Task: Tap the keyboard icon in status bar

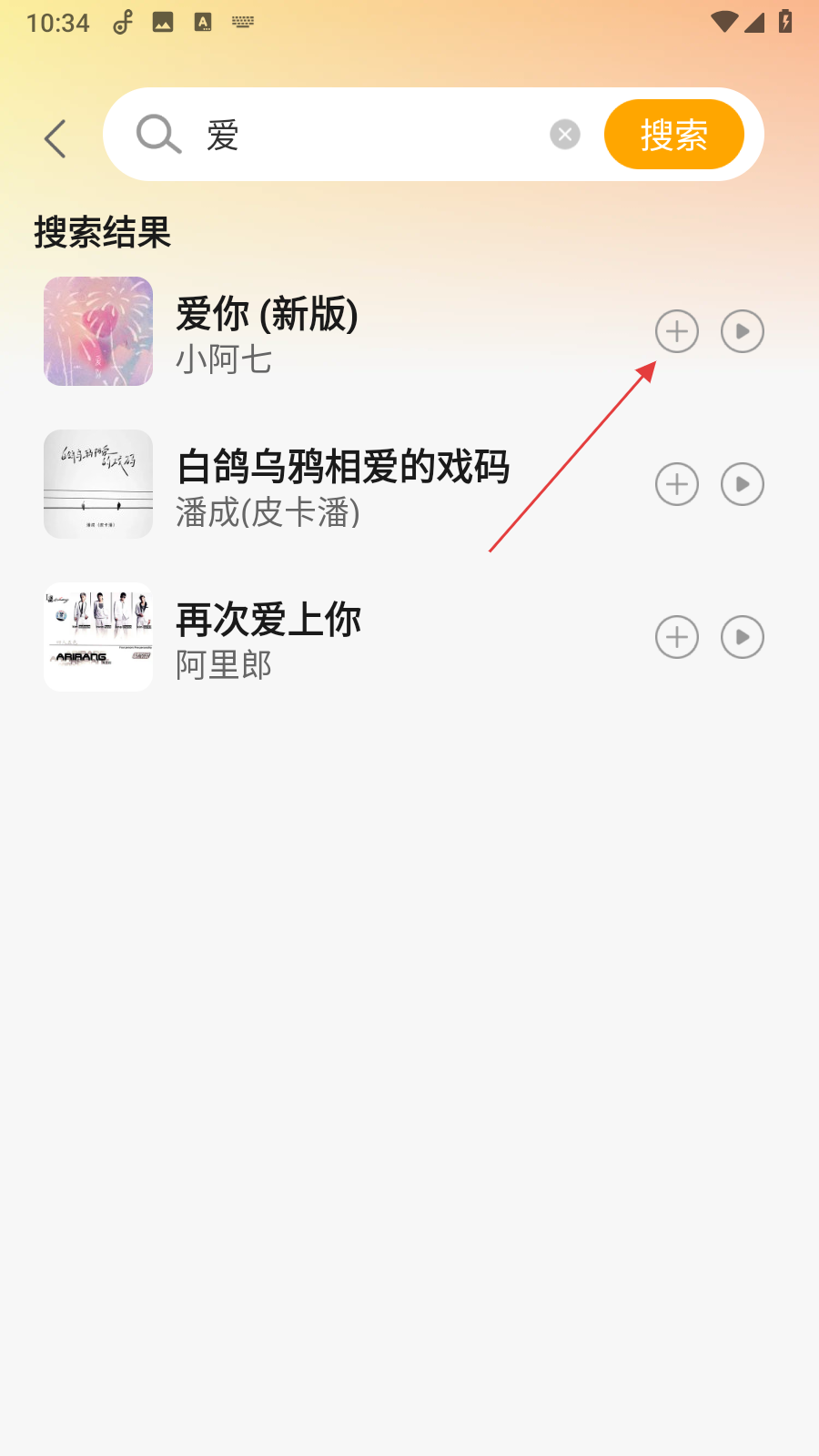Action: (242, 21)
